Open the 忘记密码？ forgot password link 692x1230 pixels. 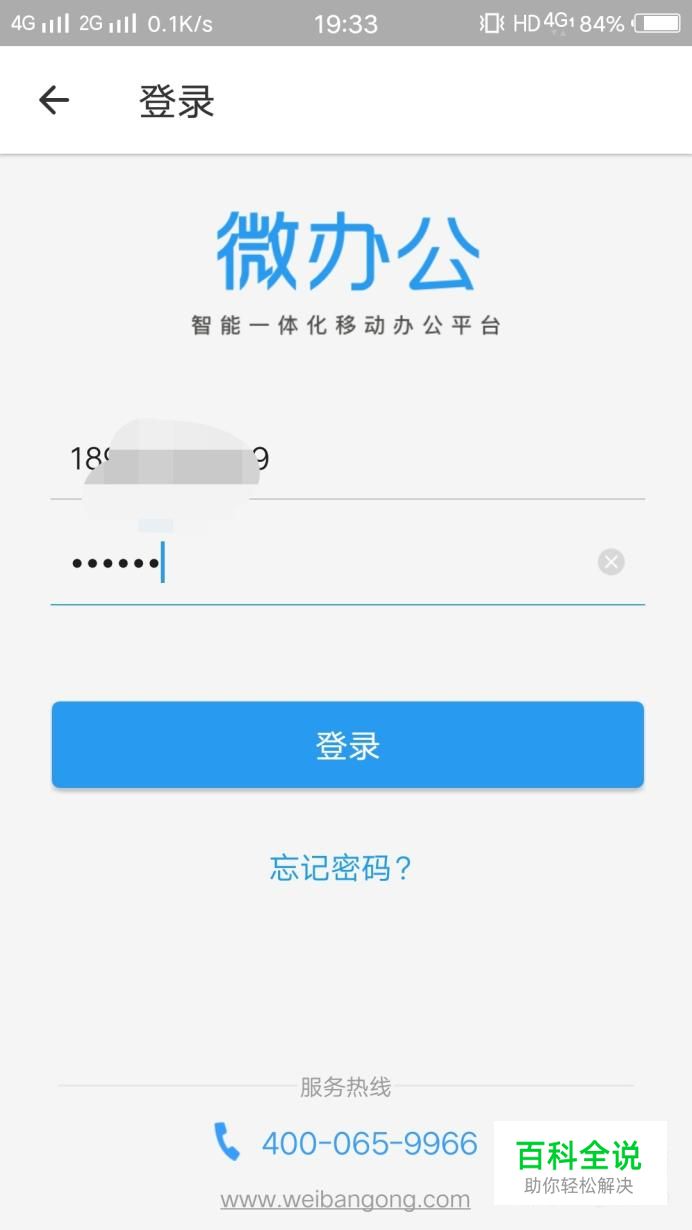[341, 868]
